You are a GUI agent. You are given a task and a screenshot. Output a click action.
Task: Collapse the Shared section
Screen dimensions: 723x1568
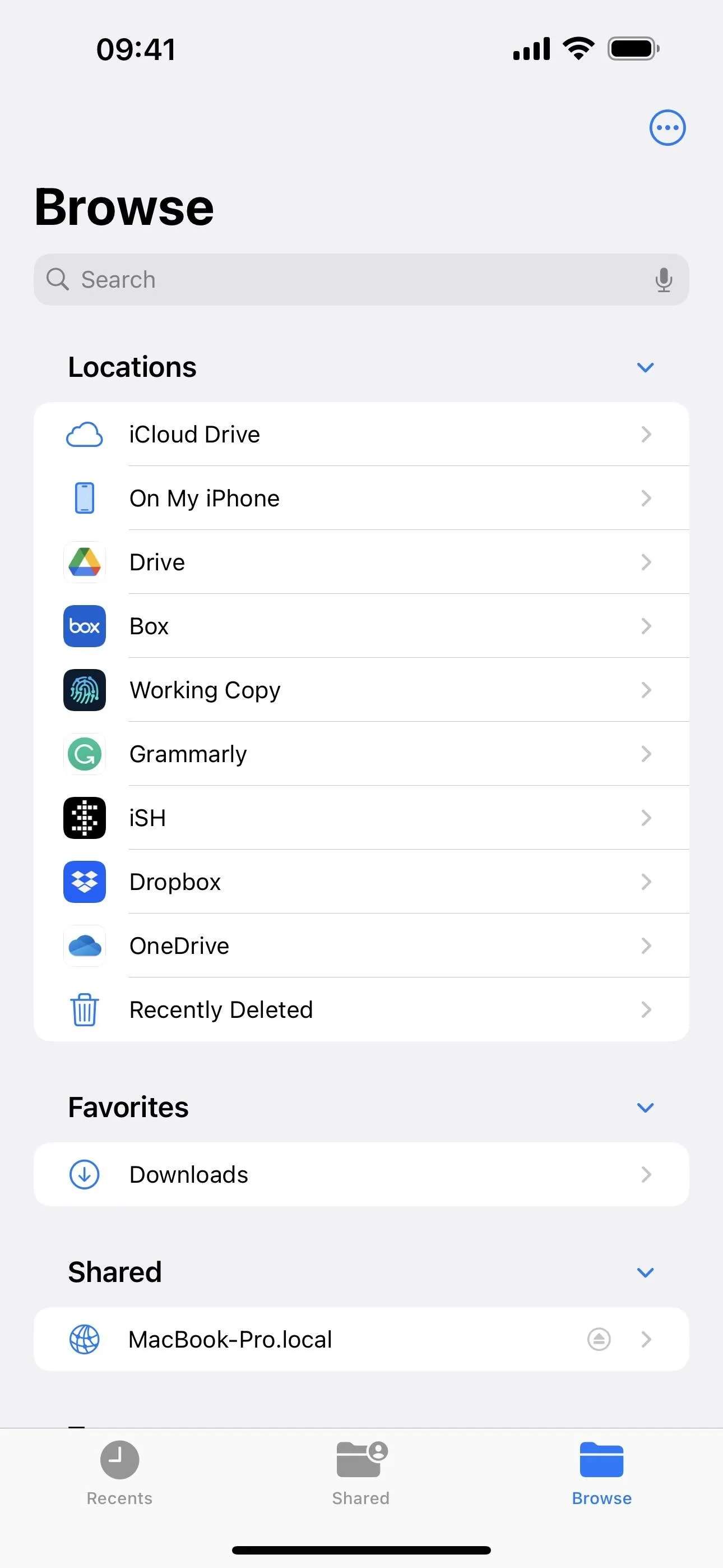(x=645, y=1272)
